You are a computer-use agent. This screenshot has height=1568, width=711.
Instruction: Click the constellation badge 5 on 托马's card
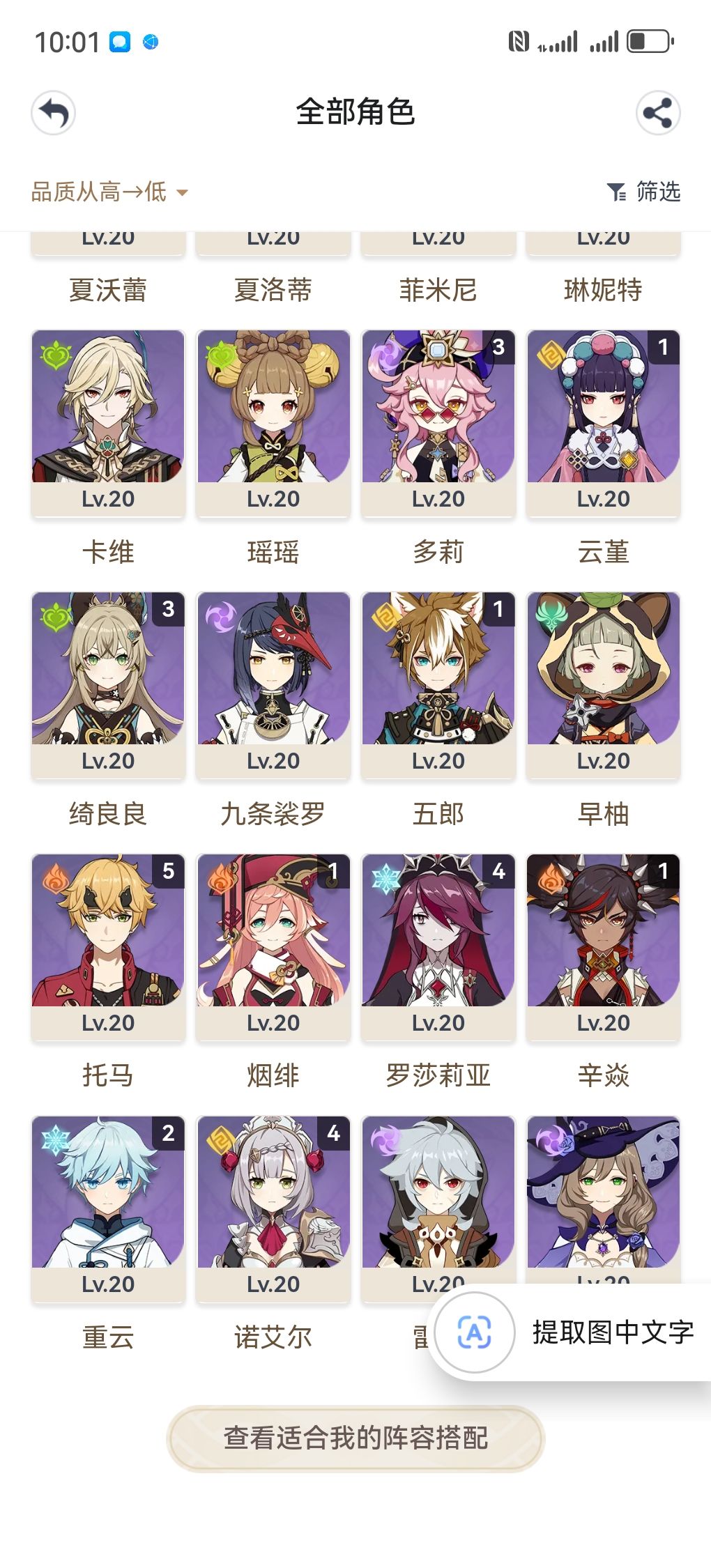coord(167,871)
